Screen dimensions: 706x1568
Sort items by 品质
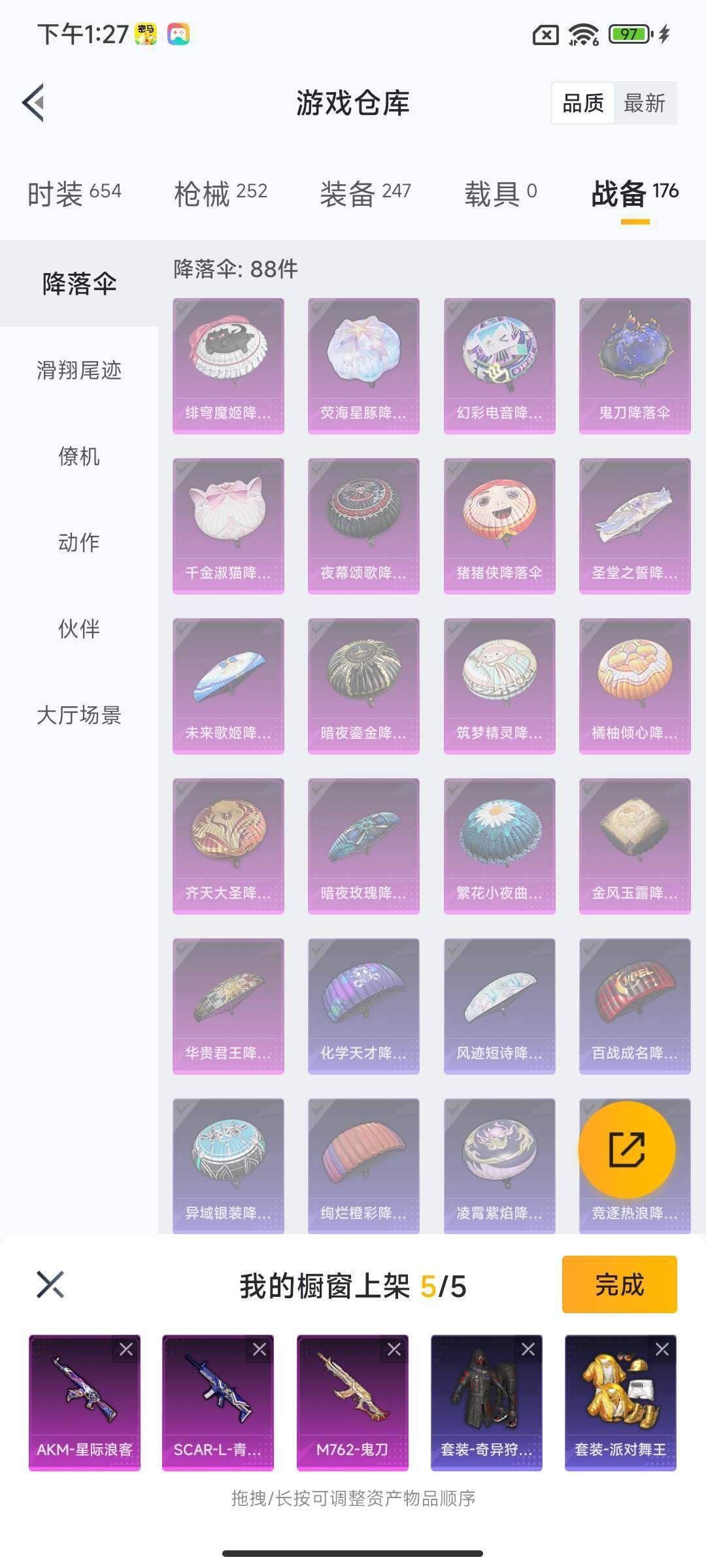coord(583,103)
